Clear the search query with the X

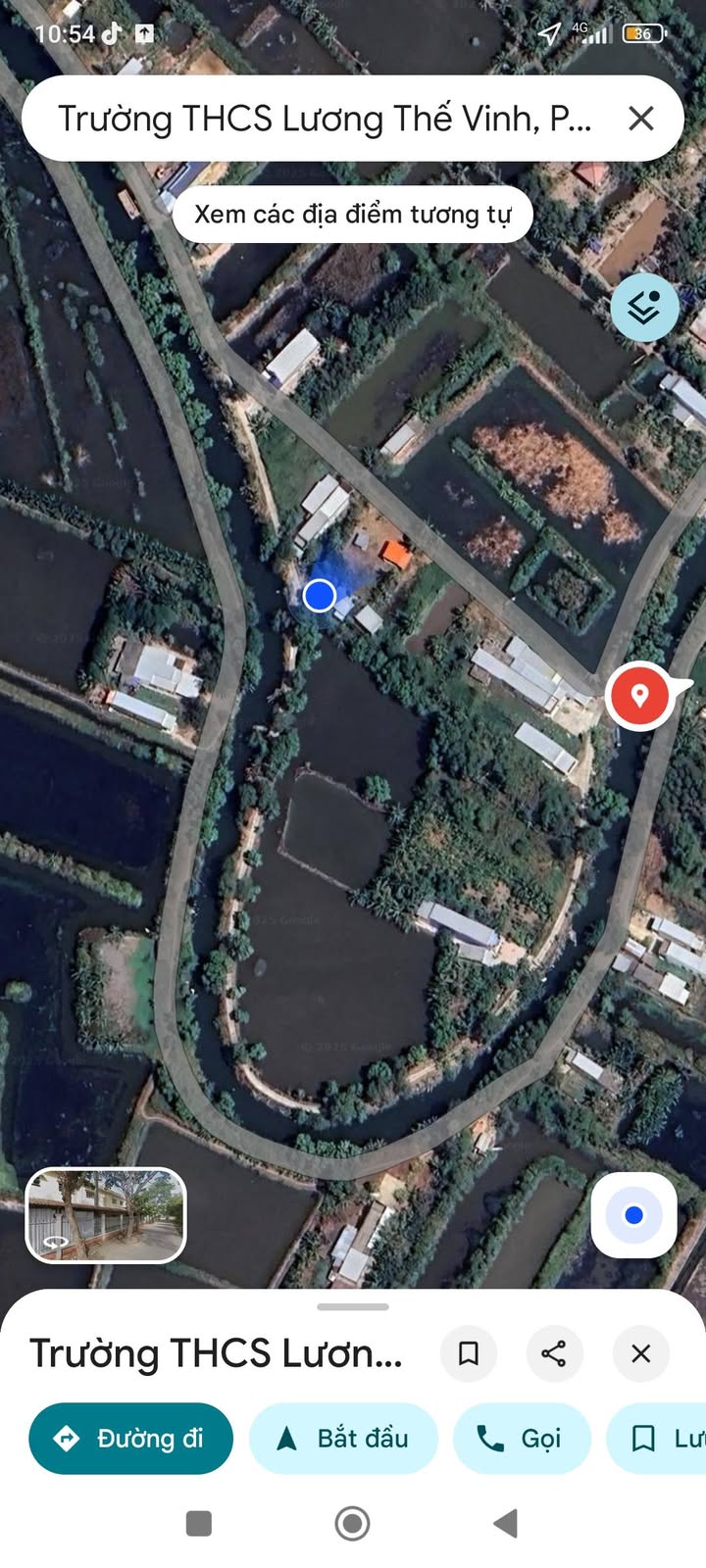[640, 119]
